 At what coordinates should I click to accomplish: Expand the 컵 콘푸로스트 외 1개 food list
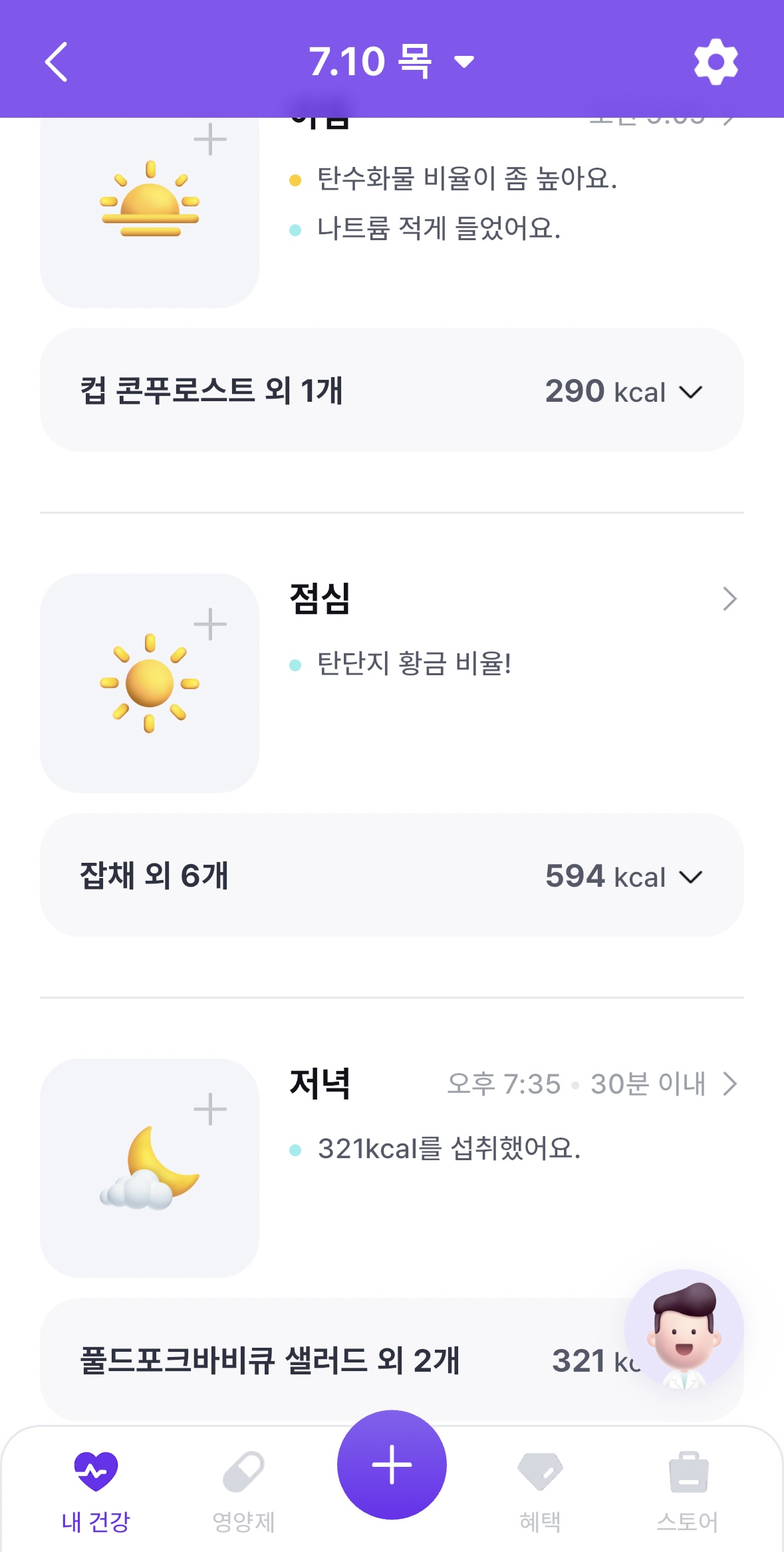coord(392,390)
